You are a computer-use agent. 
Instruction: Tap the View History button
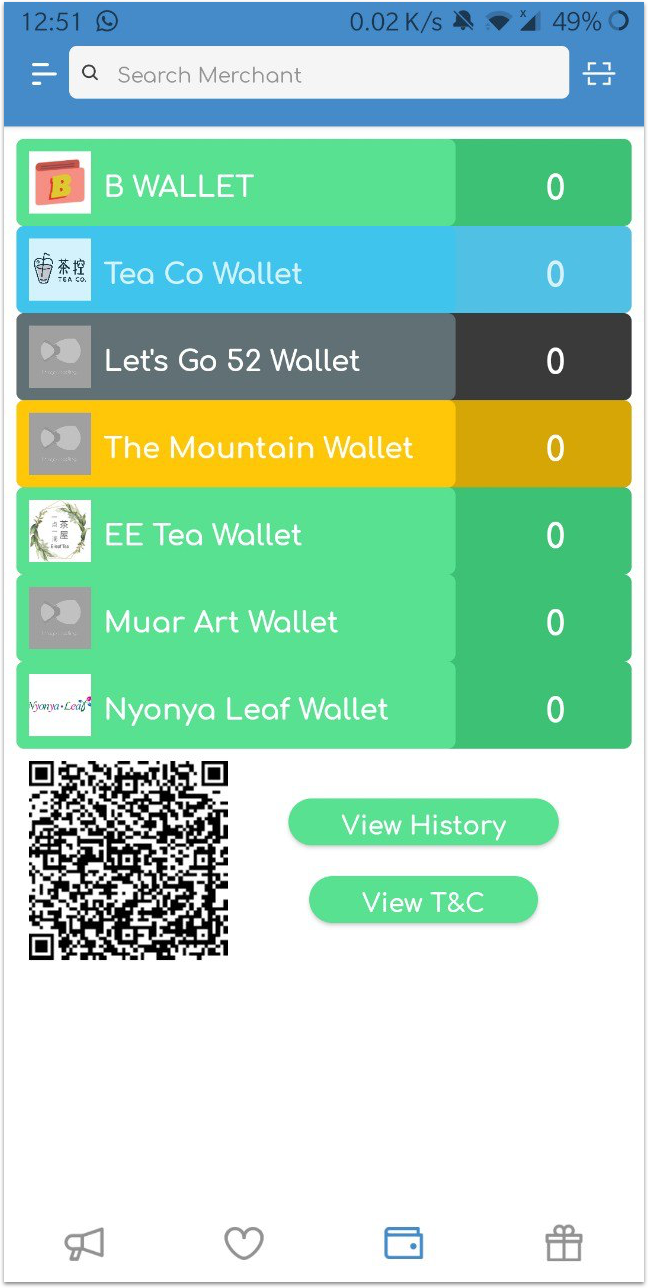tap(423, 823)
